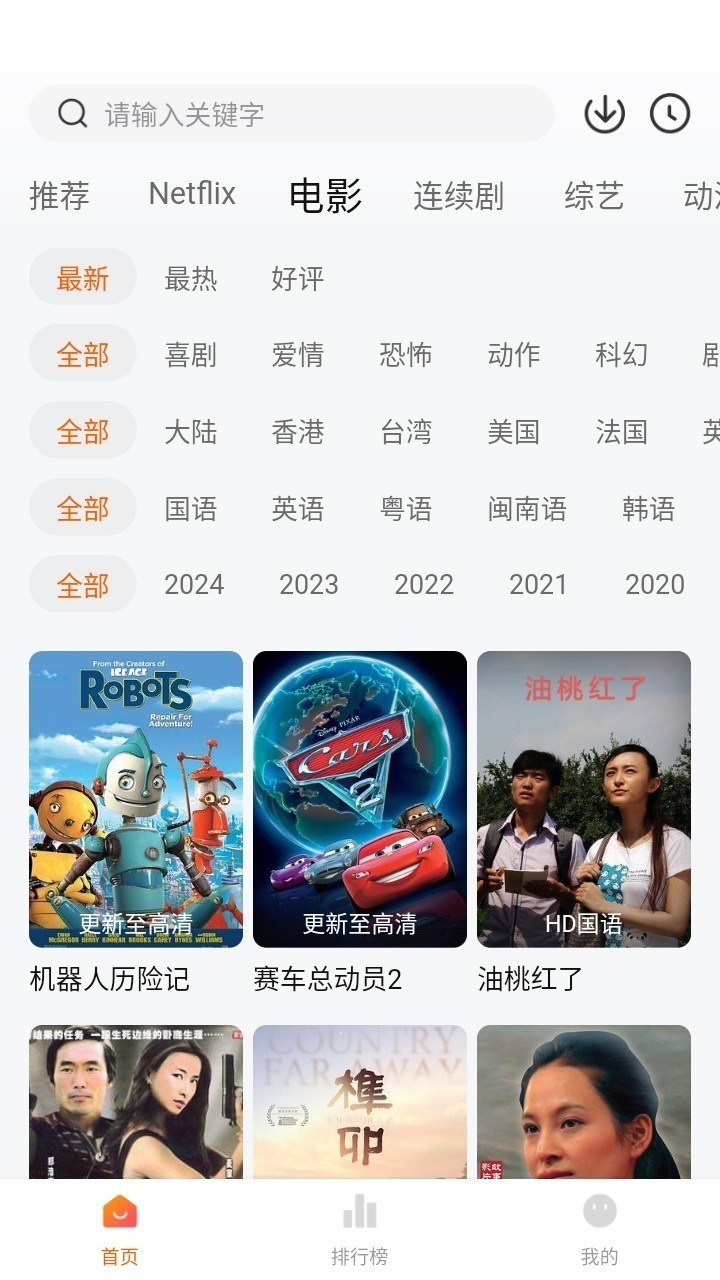Tap the search magnifier icon
Image resolution: width=720 pixels, height=1280 pixels.
point(71,113)
